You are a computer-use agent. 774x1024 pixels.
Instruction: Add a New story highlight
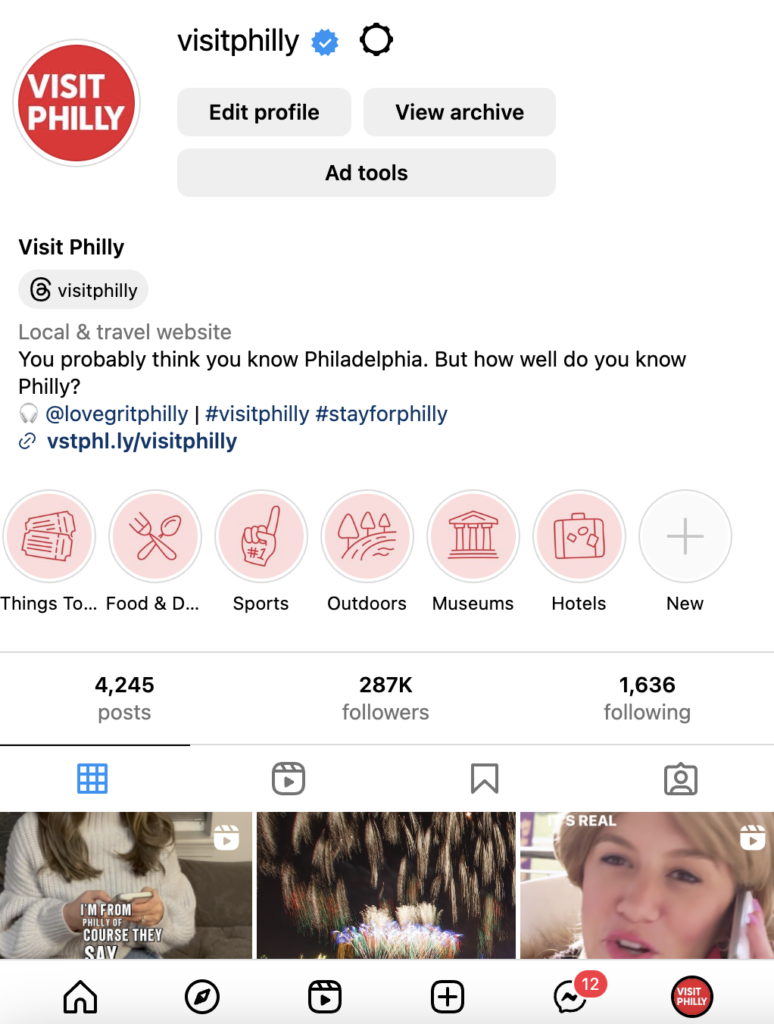coord(685,537)
